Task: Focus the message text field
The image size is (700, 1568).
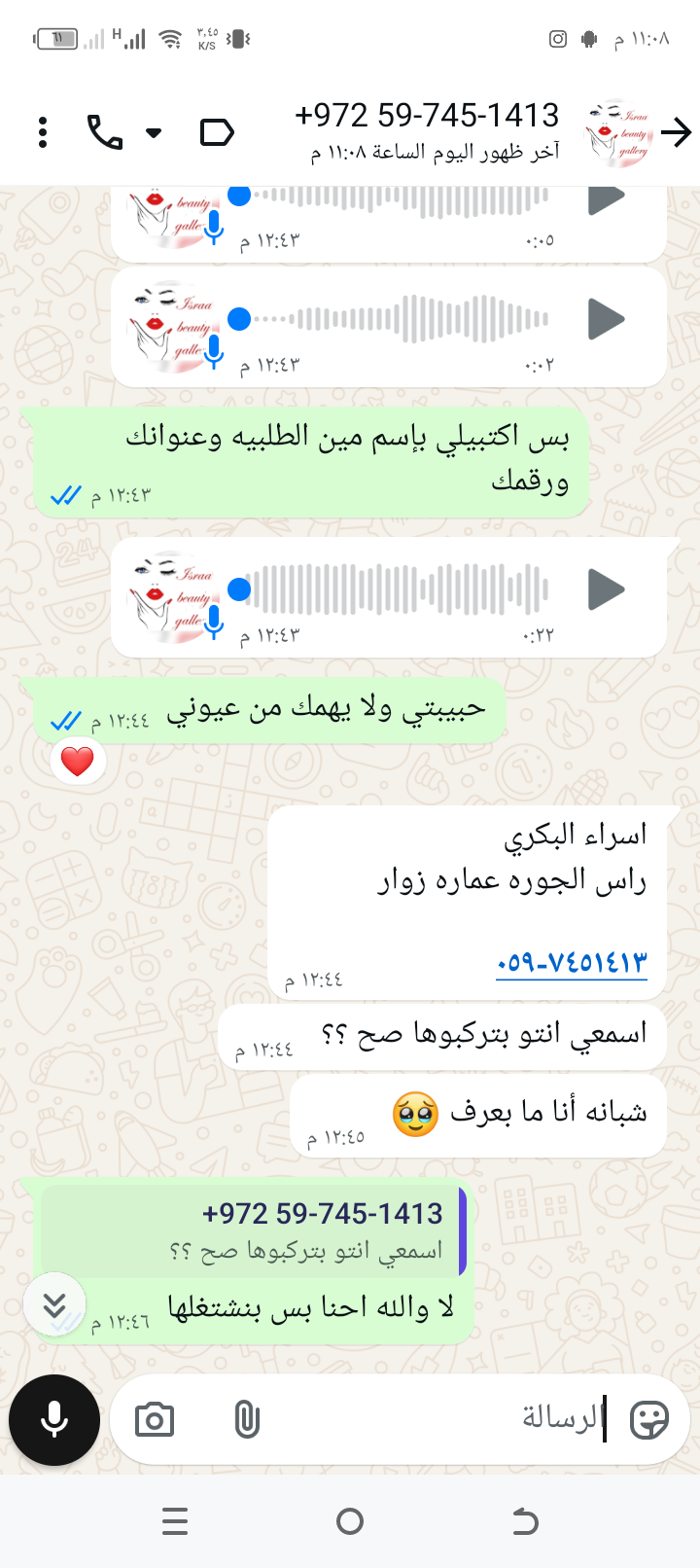Action: pos(437,1420)
